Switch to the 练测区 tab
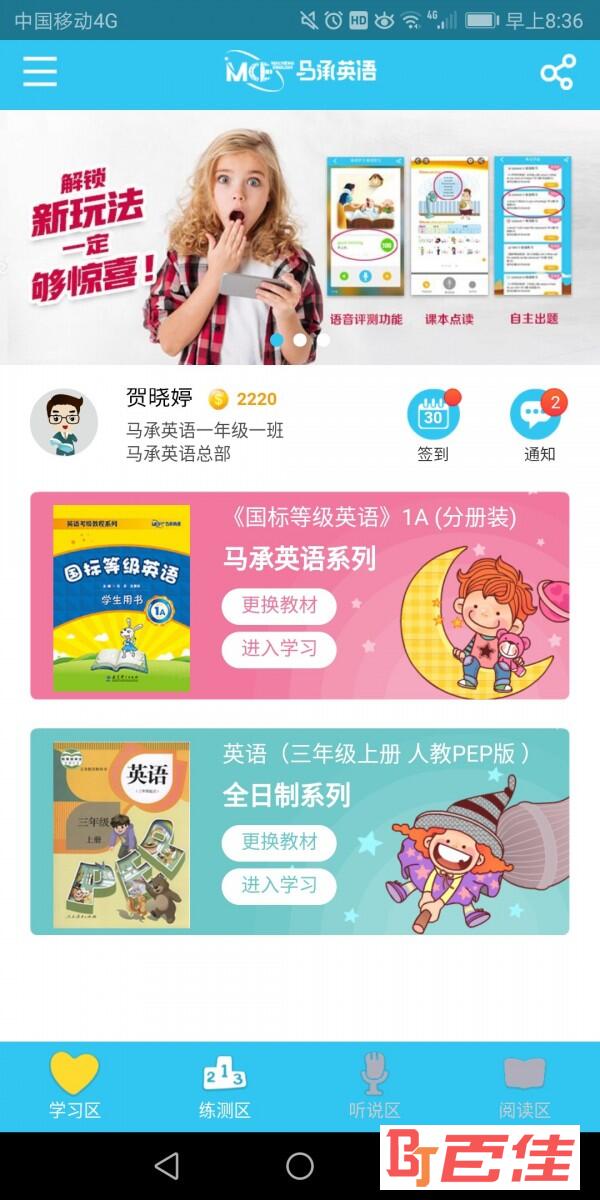The image size is (600, 1200). [x=225, y=1086]
